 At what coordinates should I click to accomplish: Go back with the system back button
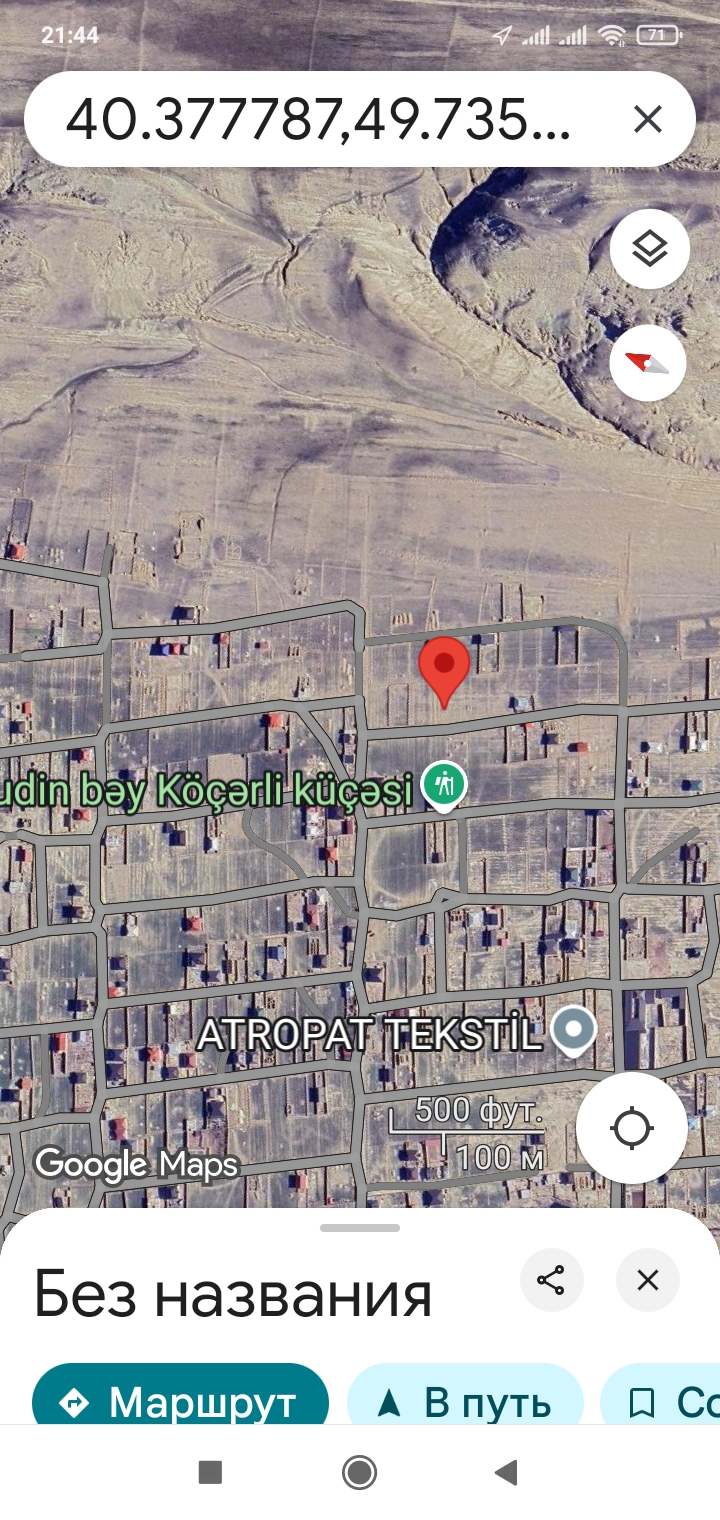point(507,1472)
